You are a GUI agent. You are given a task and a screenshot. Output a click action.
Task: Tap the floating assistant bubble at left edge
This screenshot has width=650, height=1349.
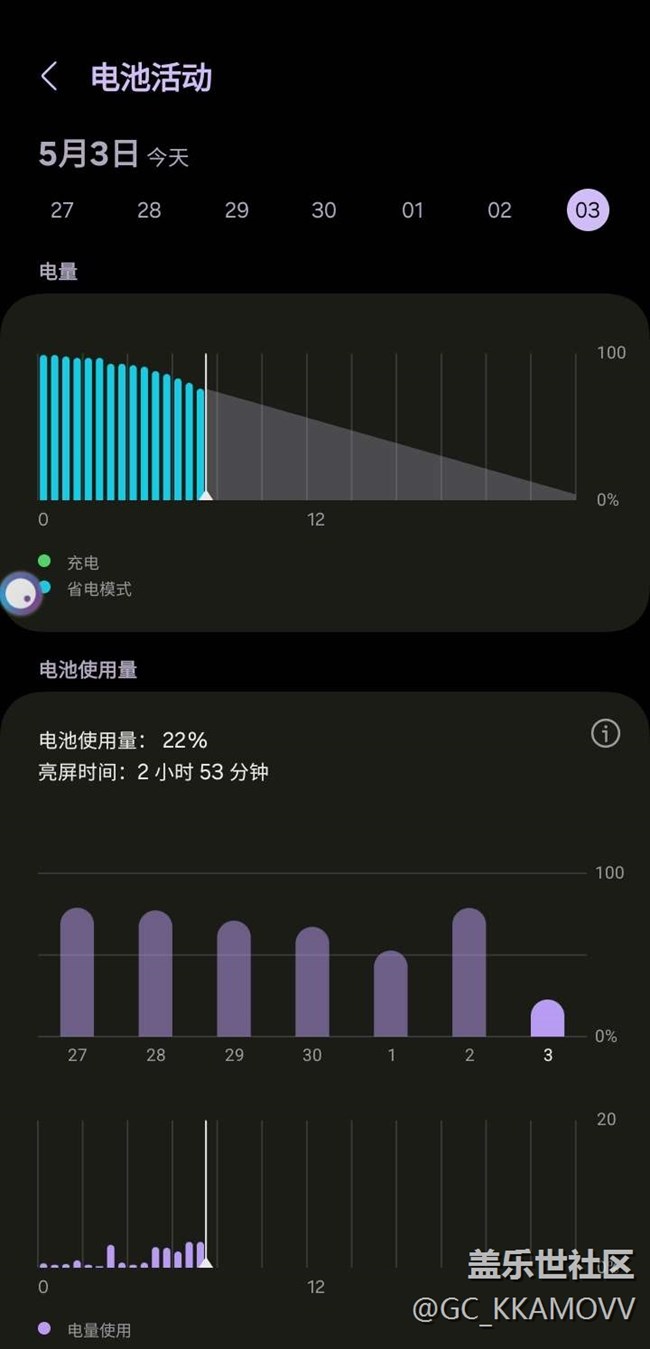point(21,594)
